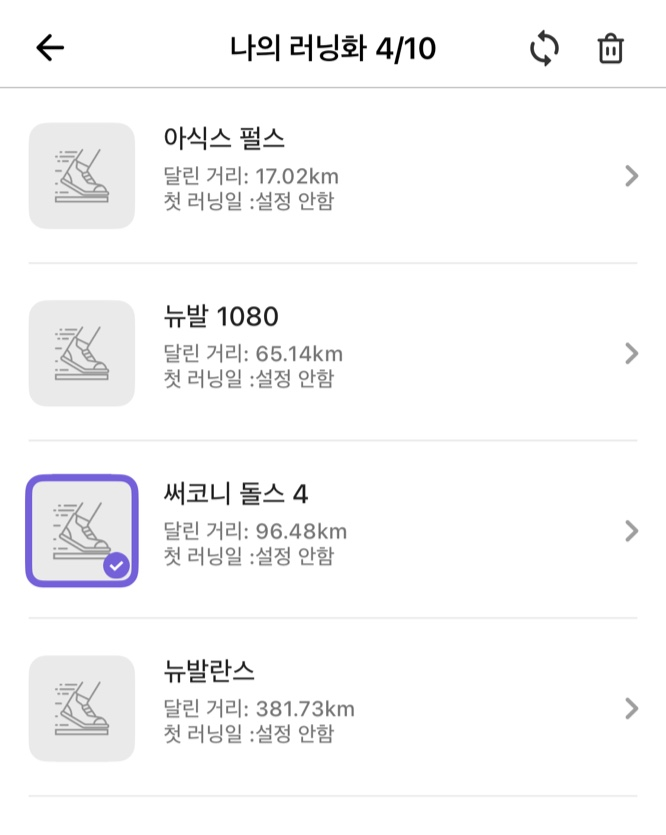This screenshot has height=835, width=666.
Task: Select the 뉴발 1080 shoe image
Action: pyautogui.click(x=82, y=353)
